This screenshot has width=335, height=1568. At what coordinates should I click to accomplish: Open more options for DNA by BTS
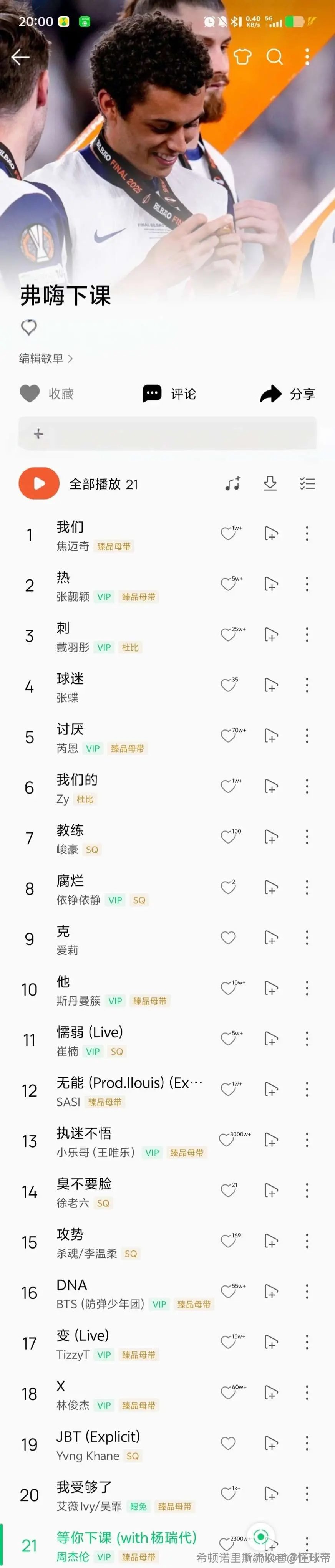coord(307,1292)
